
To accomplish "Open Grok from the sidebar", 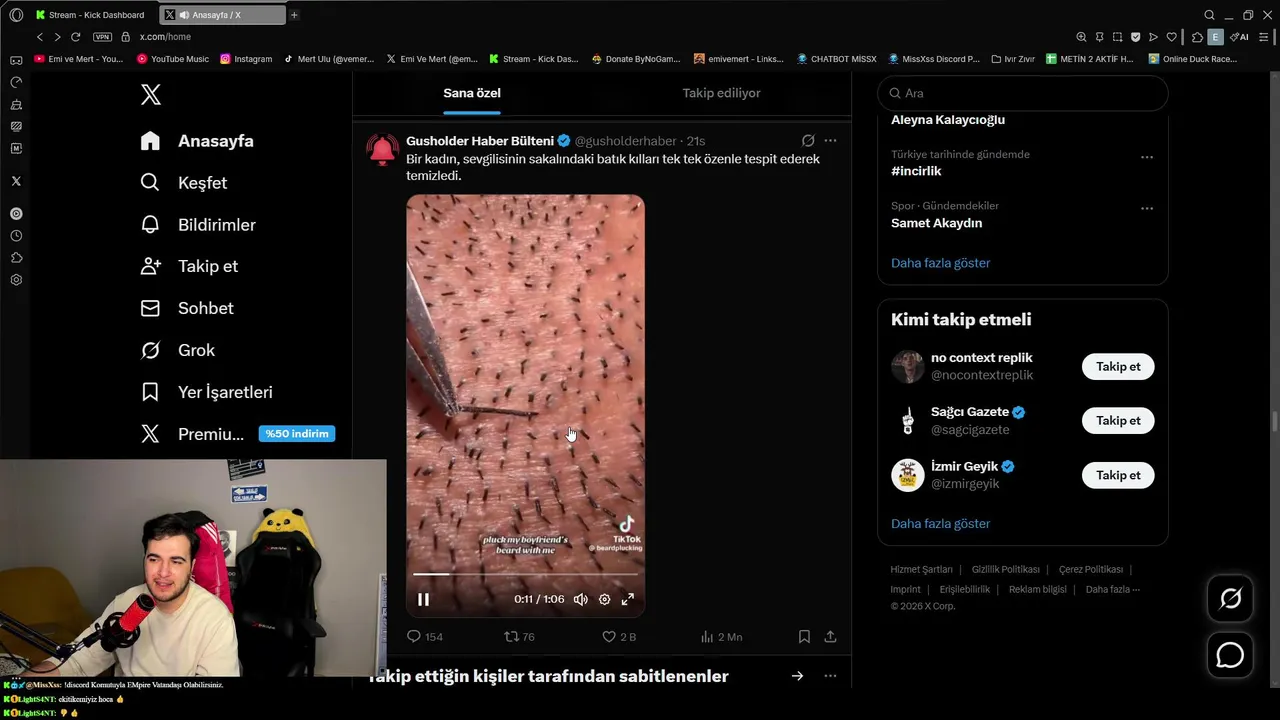I will point(196,350).
